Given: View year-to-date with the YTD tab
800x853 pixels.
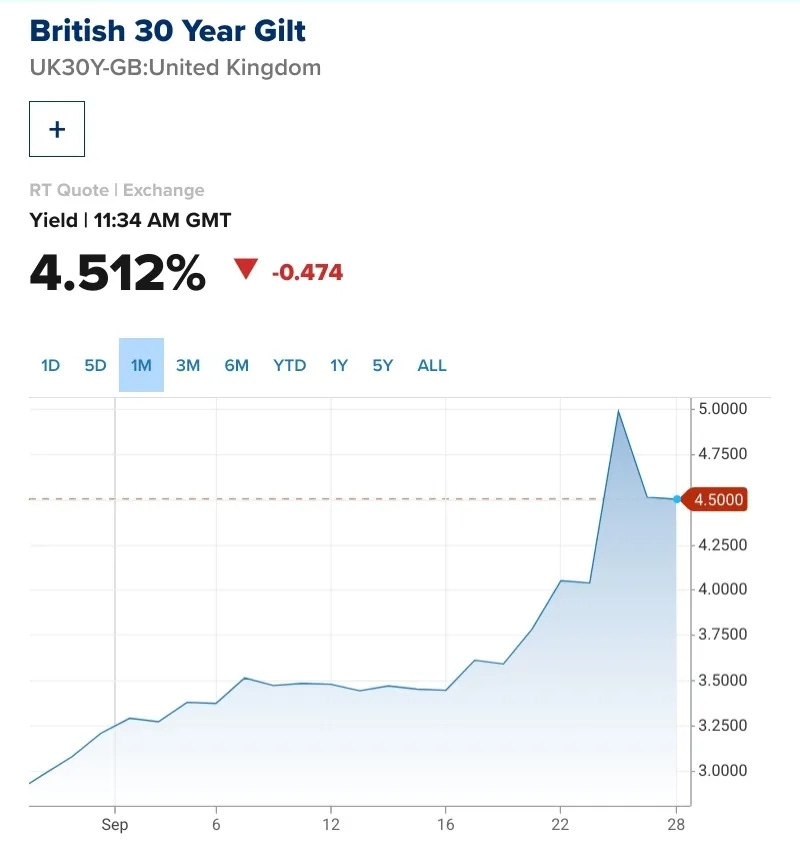Looking at the screenshot, I should [290, 365].
